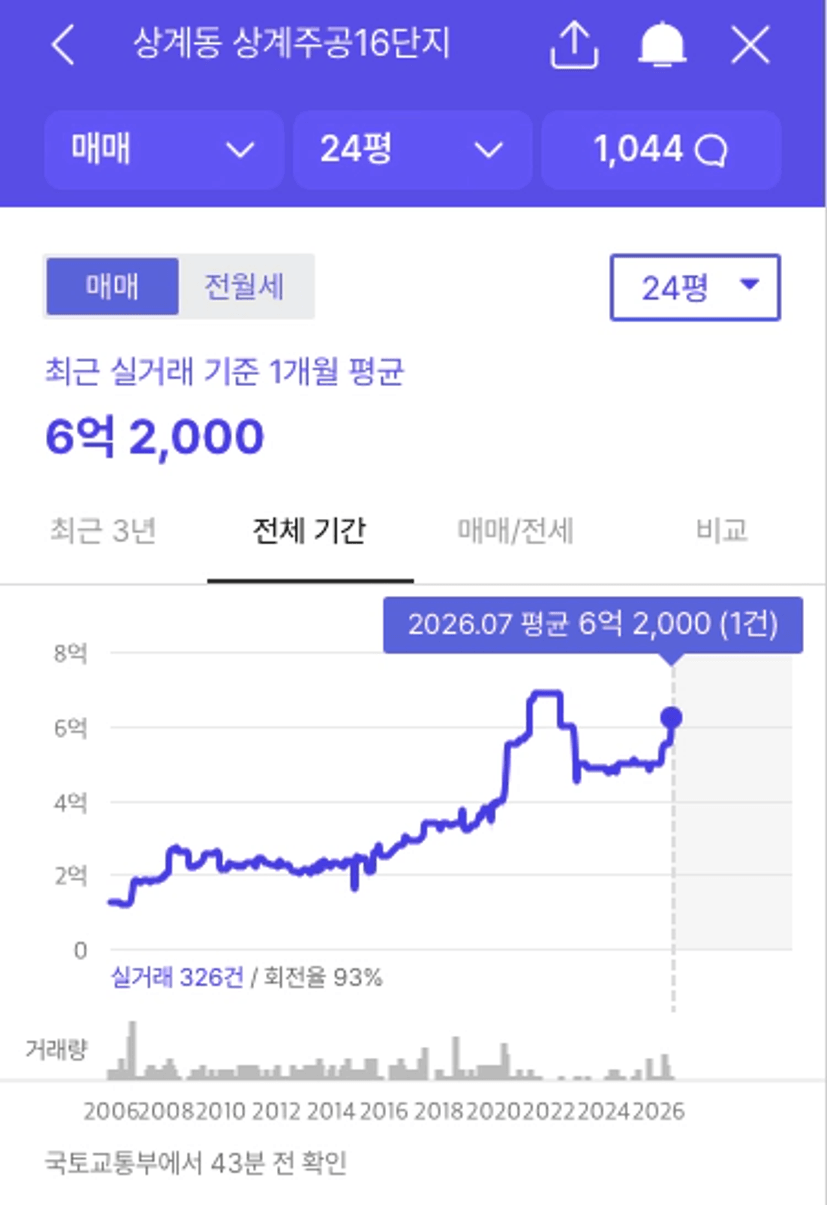Switch to the 전월세 segment
Screen dimensions: 827x1205
pyautogui.click(x=245, y=287)
